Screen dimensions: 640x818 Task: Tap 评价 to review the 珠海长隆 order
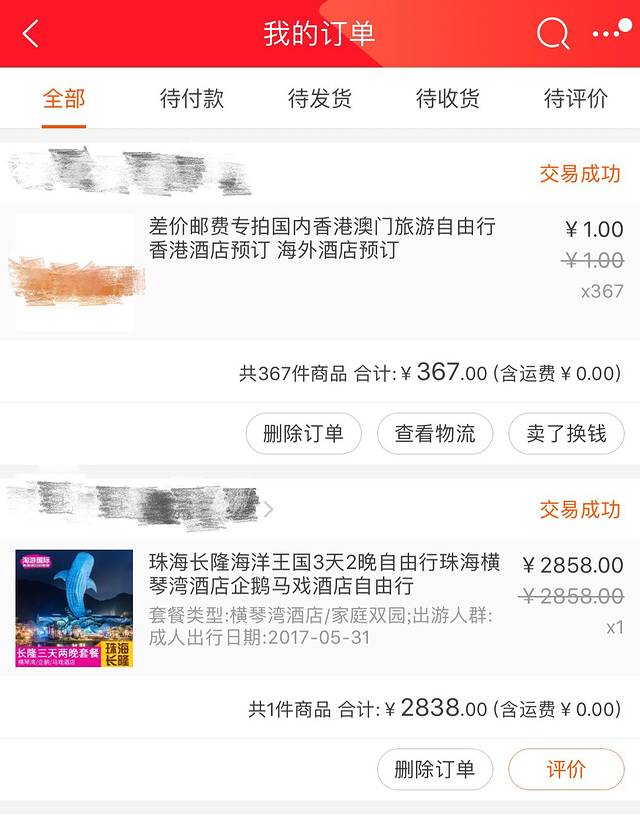pyautogui.click(x=566, y=770)
